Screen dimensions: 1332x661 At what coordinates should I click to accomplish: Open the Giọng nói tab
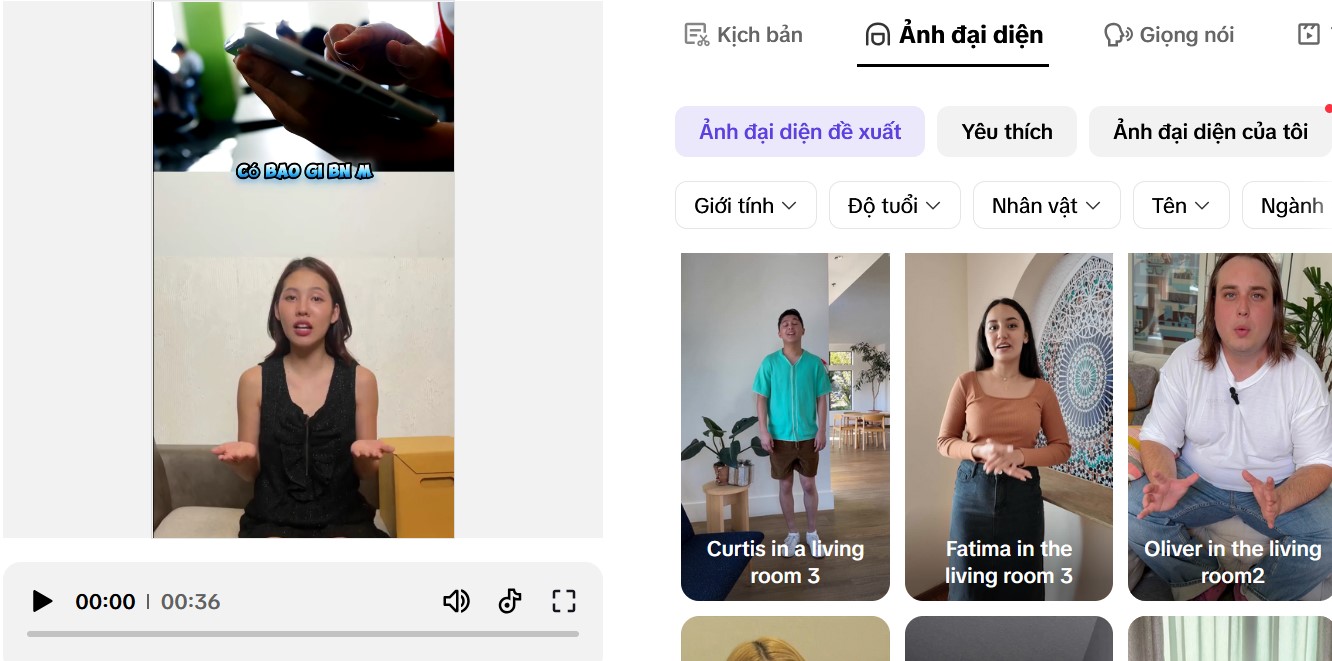click(1169, 35)
